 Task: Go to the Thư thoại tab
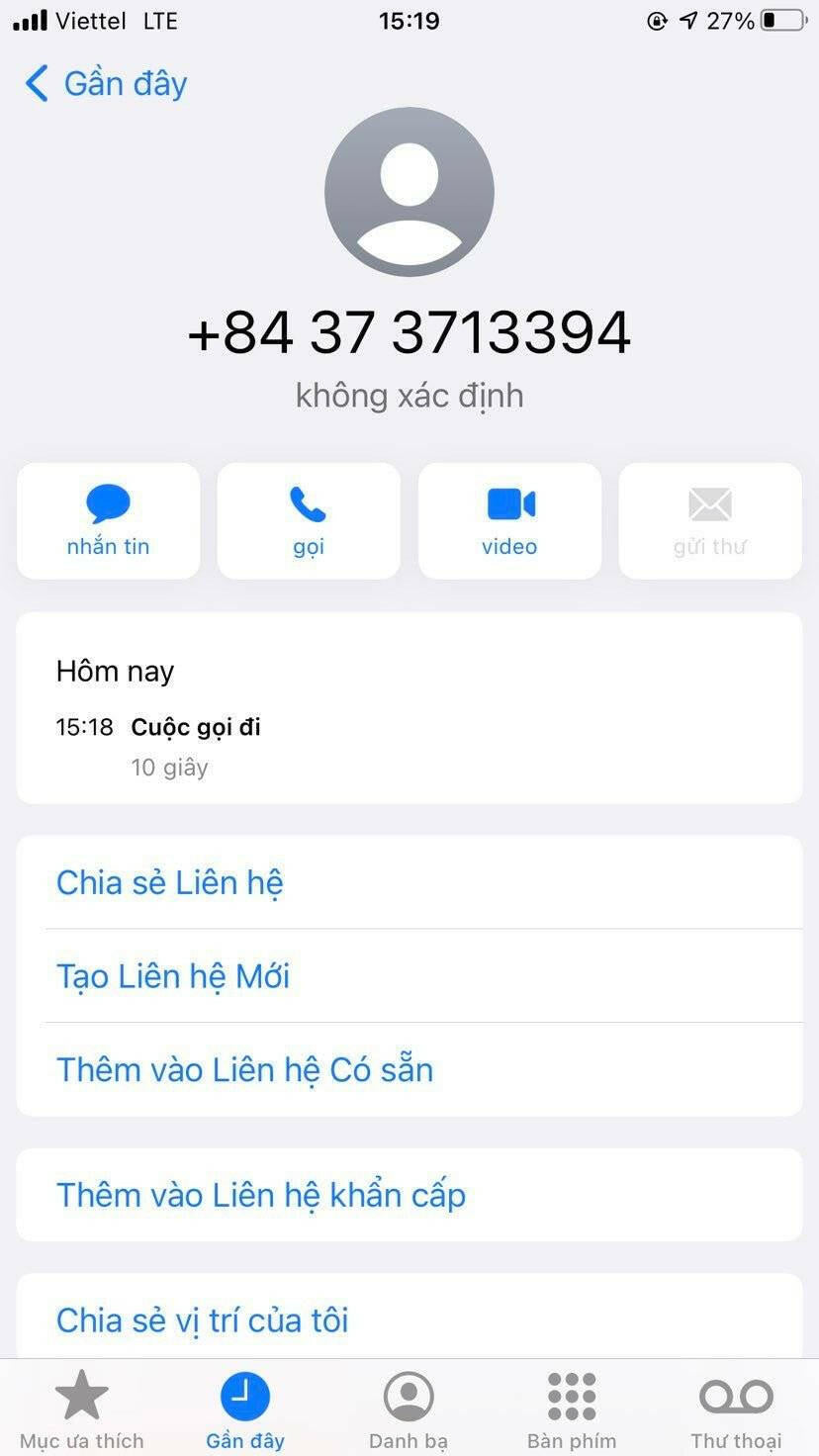pos(736,1409)
